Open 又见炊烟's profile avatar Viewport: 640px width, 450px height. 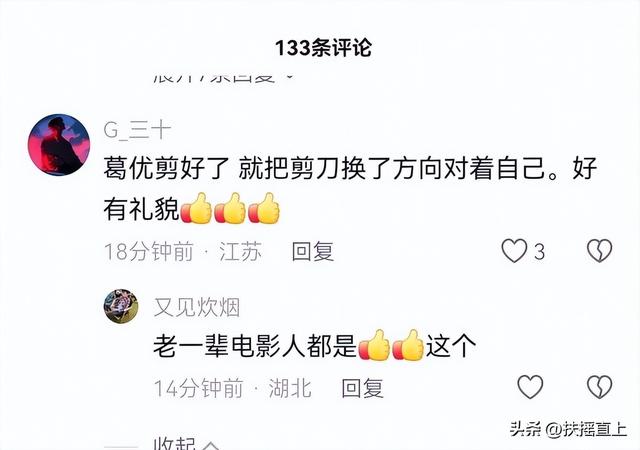click(121, 307)
